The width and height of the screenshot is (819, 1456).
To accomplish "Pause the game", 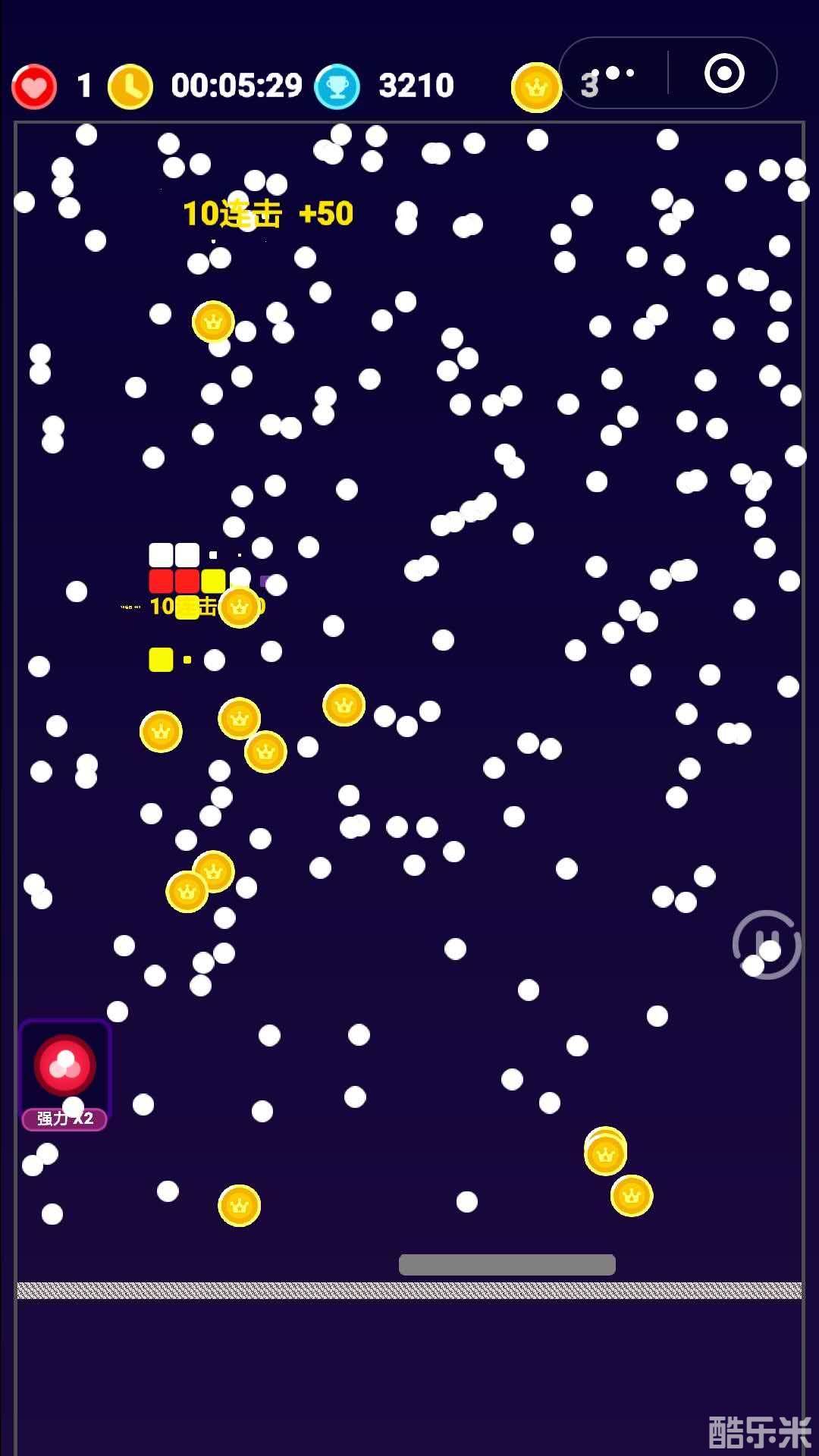I will (766, 944).
